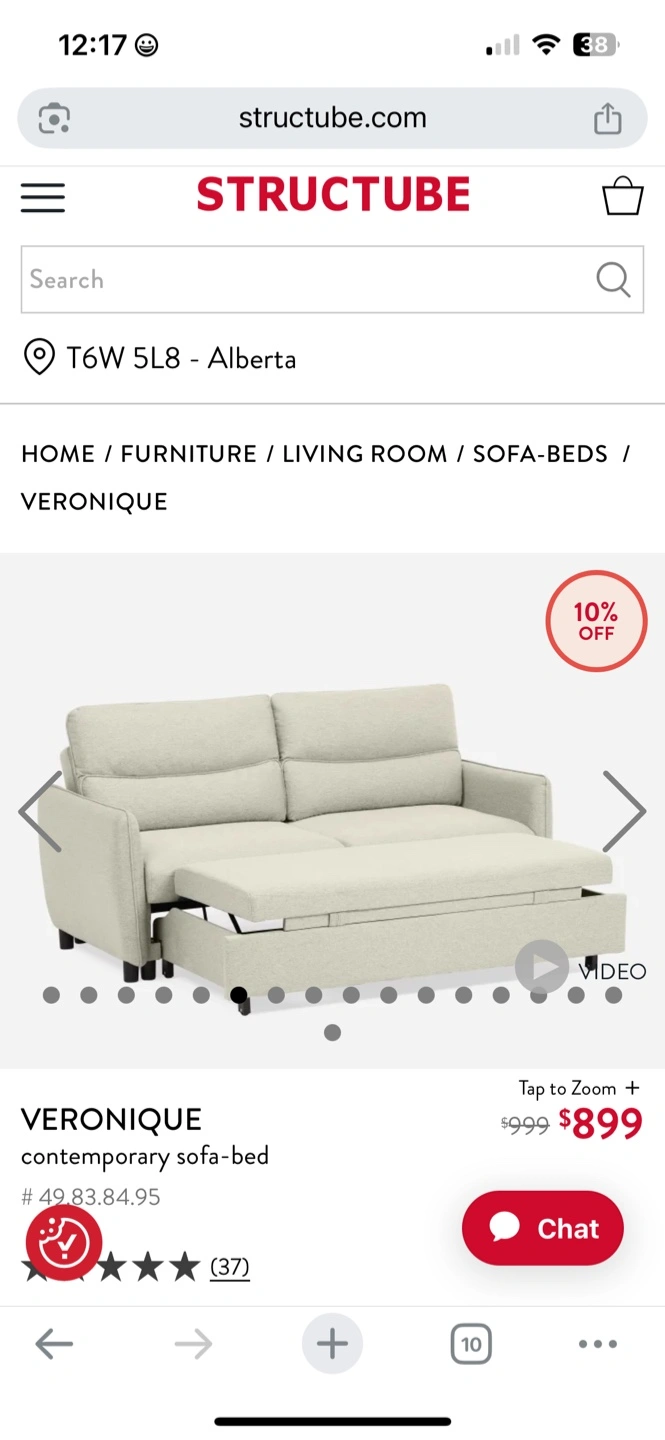Open the browser tabs switcher showing 10

pyautogui.click(x=471, y=1344)
